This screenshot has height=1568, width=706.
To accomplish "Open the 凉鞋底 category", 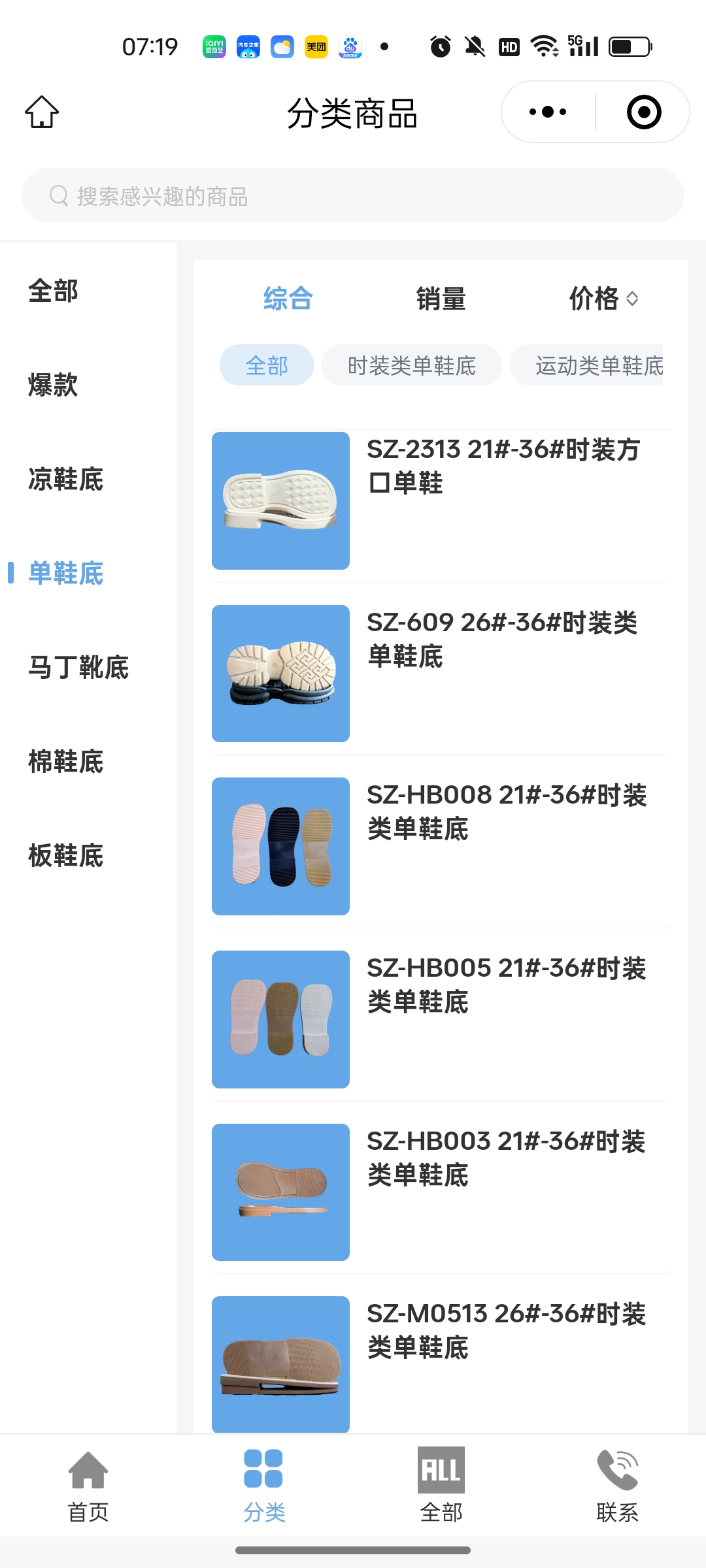I will pos(65,480).
